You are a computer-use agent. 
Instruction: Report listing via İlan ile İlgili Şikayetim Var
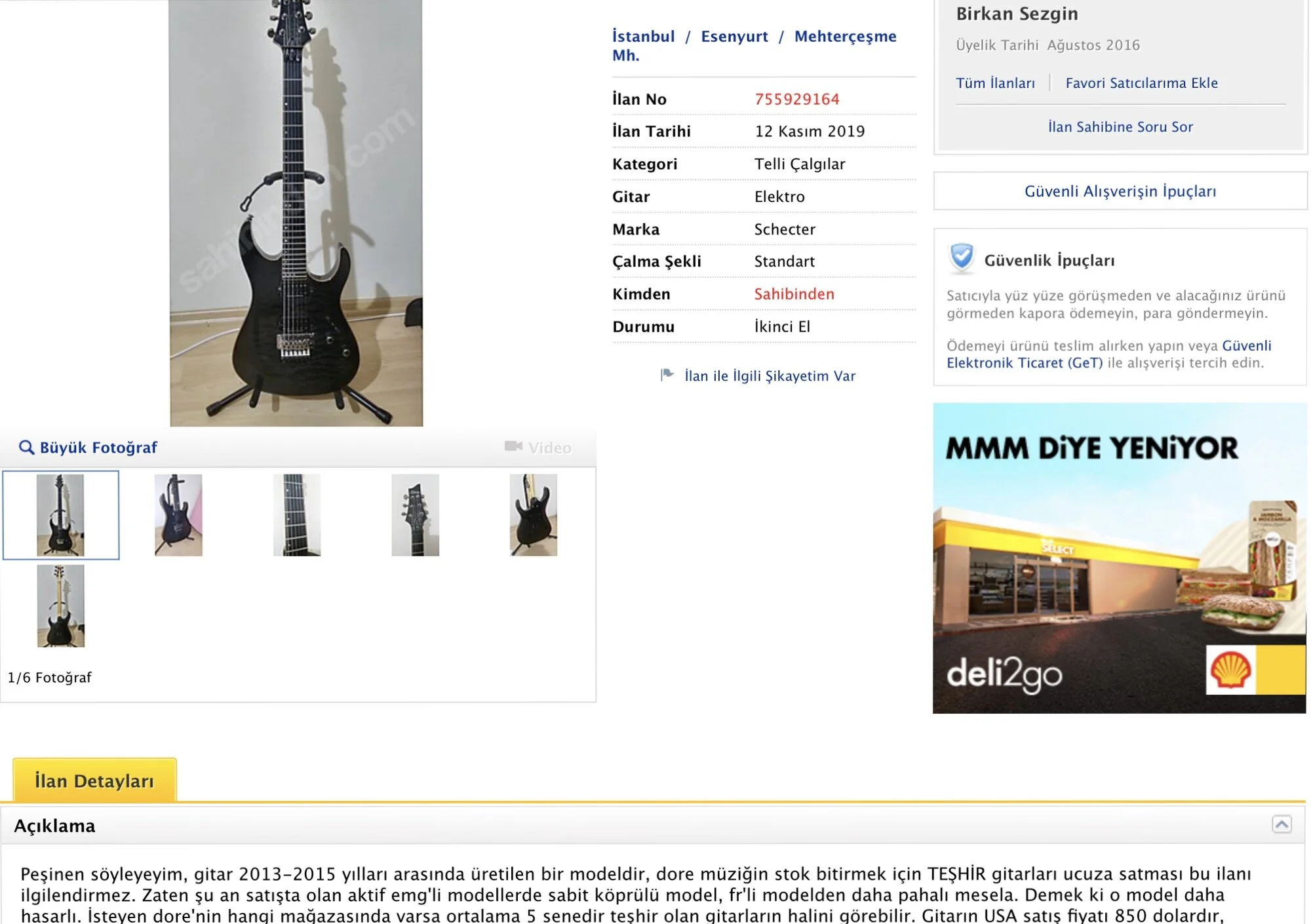[769, 375]
